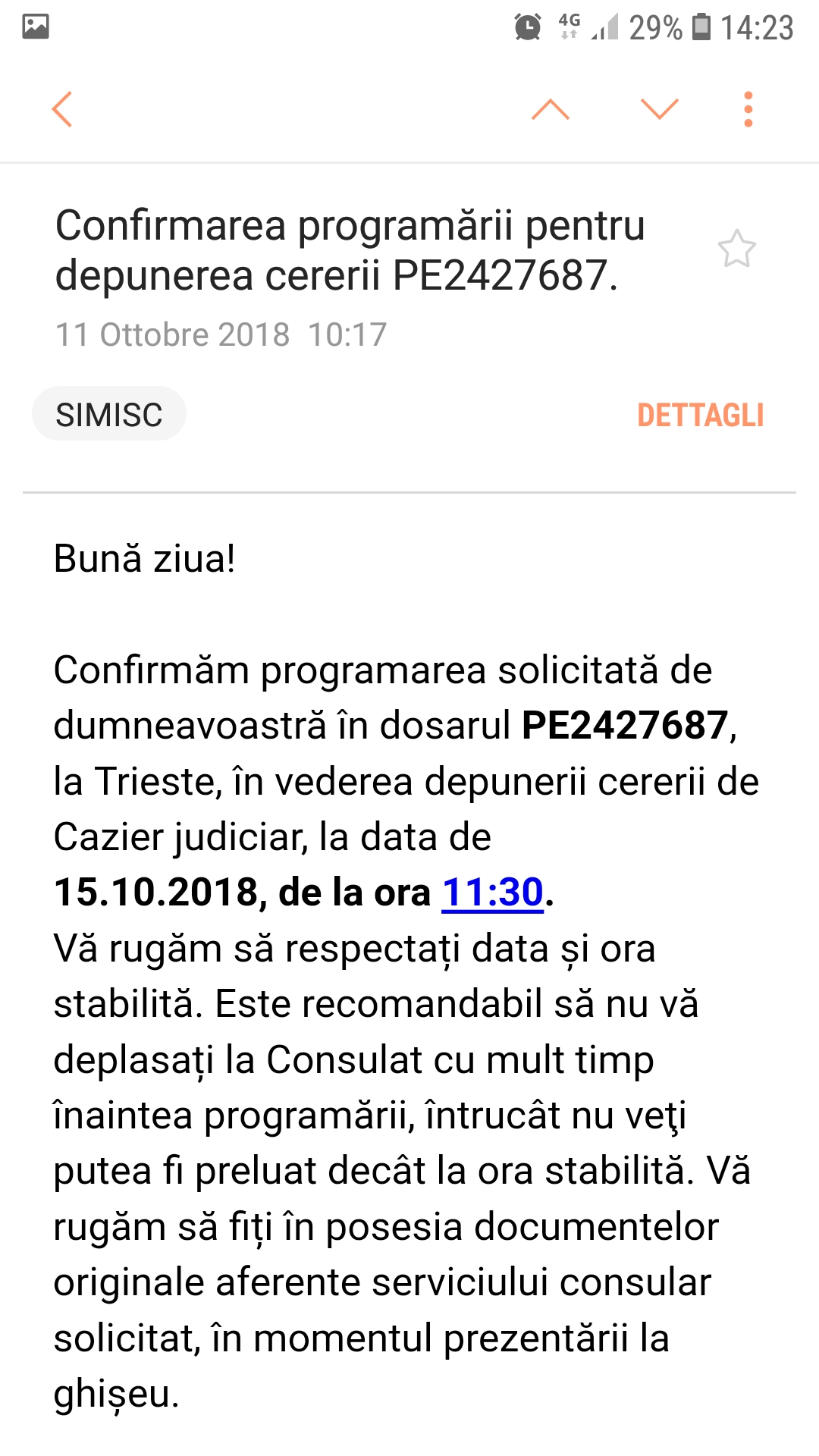
Task: Star this email as favorite
Action: coord(736,249)
